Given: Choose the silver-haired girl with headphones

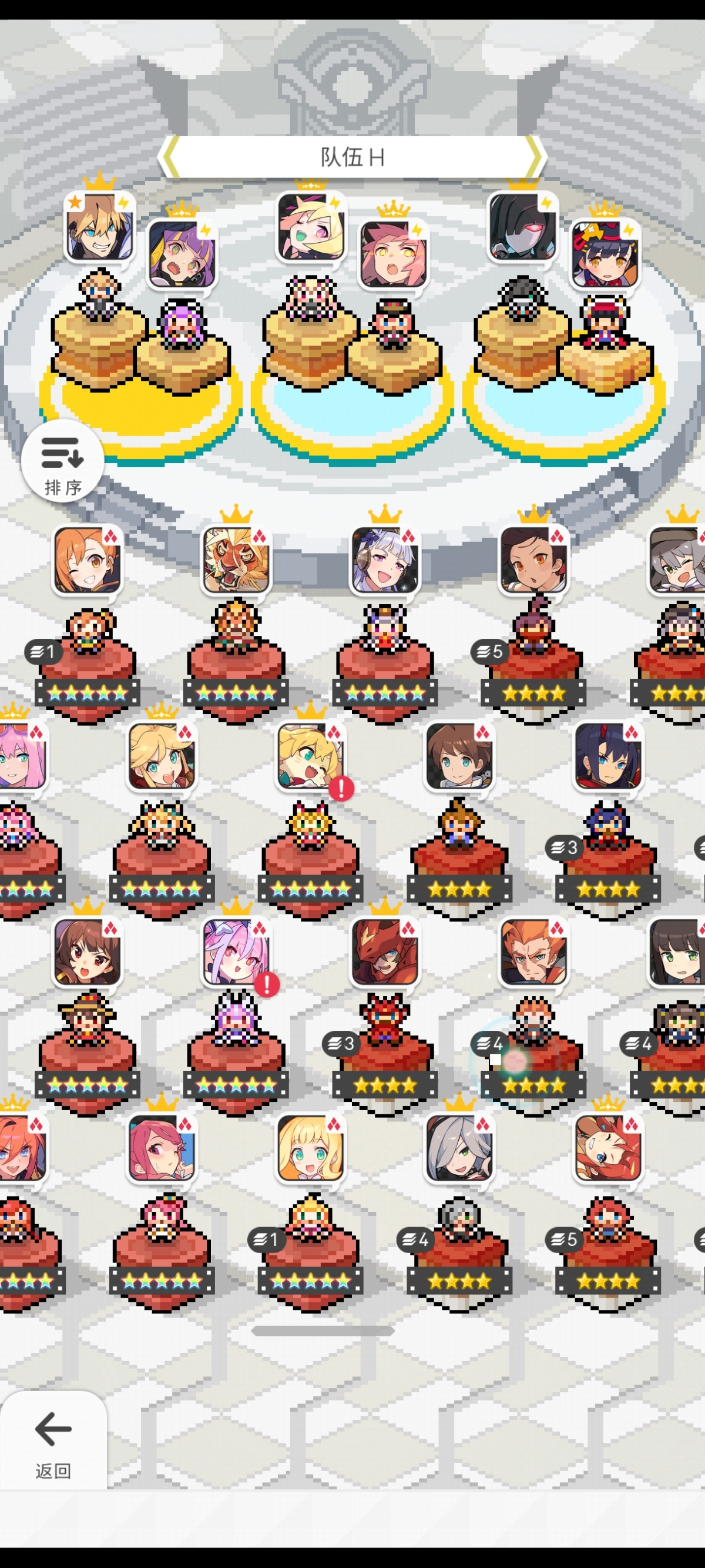Looking at the screenshot, I should click(384, 560).
